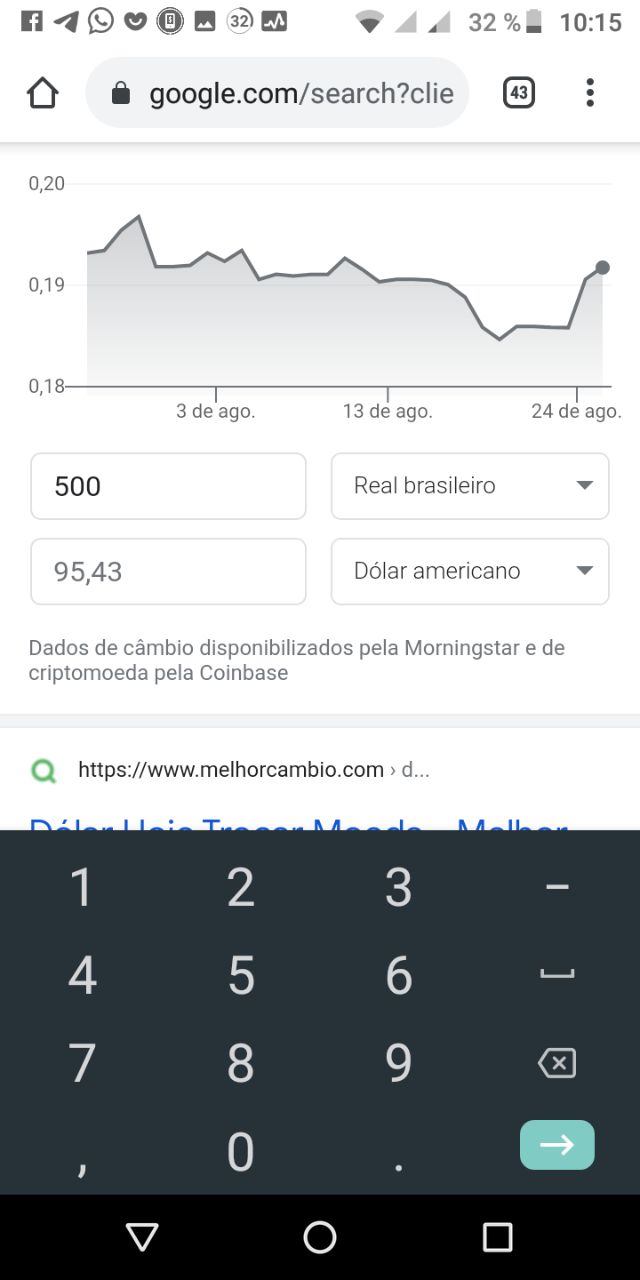
Task: Tap the system home button
Action: click(x=320, y=1237)
